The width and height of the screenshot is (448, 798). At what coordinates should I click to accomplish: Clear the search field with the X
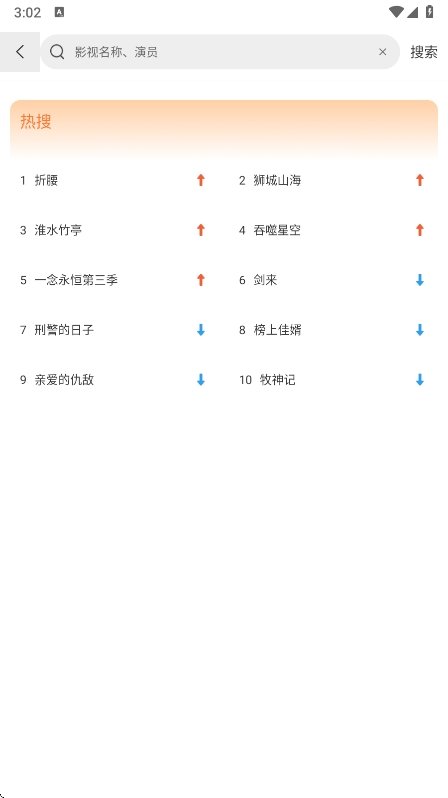382,52
